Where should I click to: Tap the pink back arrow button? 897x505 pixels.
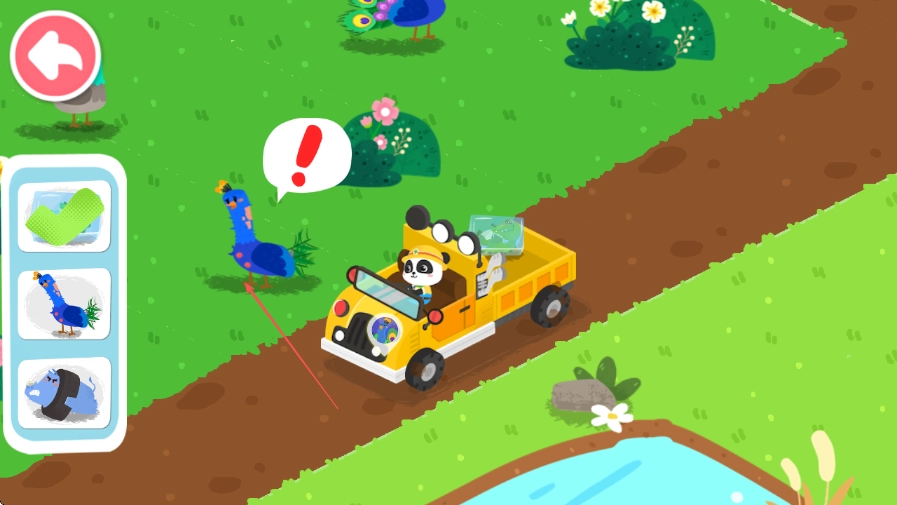tap(55, 56)
